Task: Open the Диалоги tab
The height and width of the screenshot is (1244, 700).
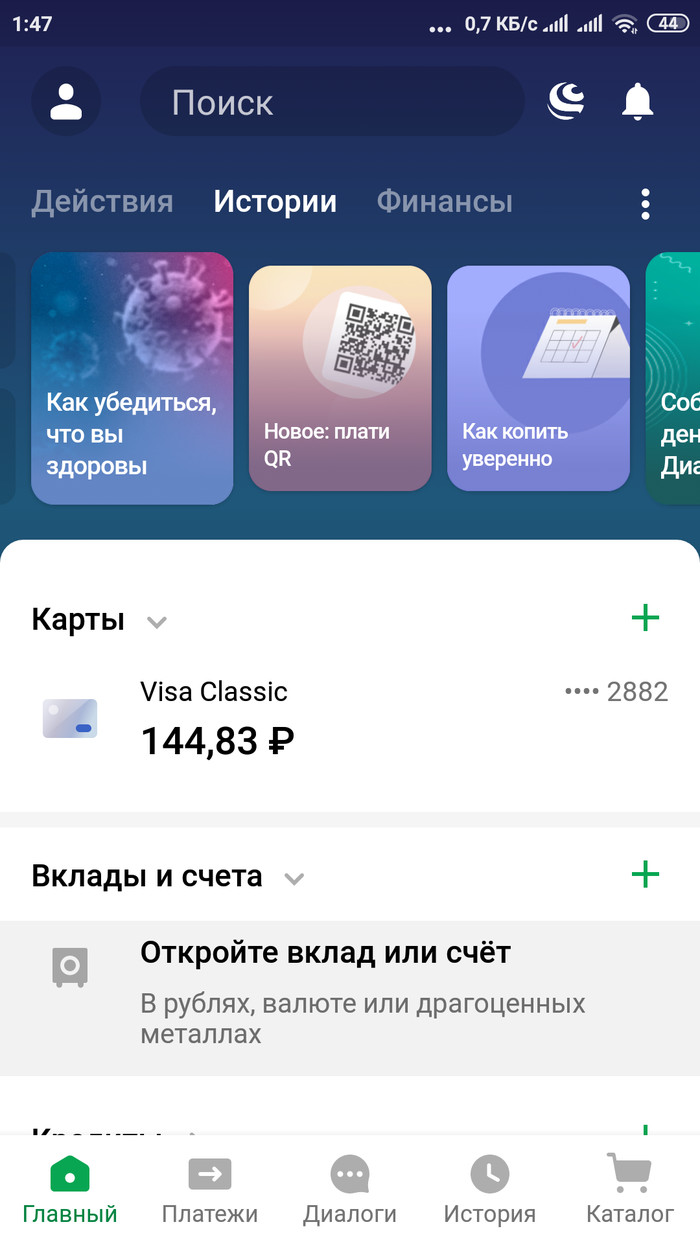Action: click(350, 1190)
